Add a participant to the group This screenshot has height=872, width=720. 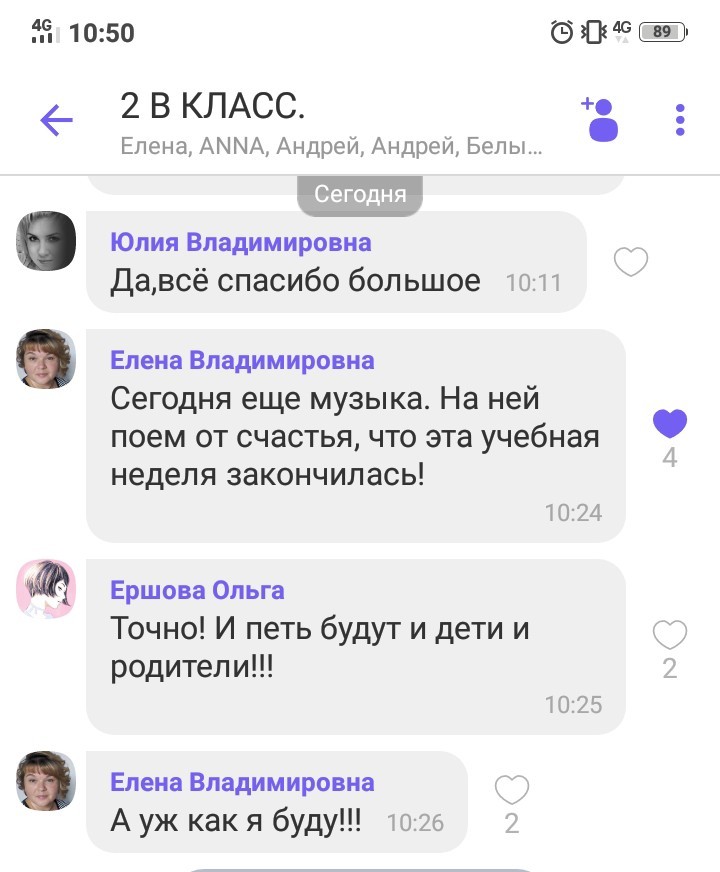pos(601,119)
